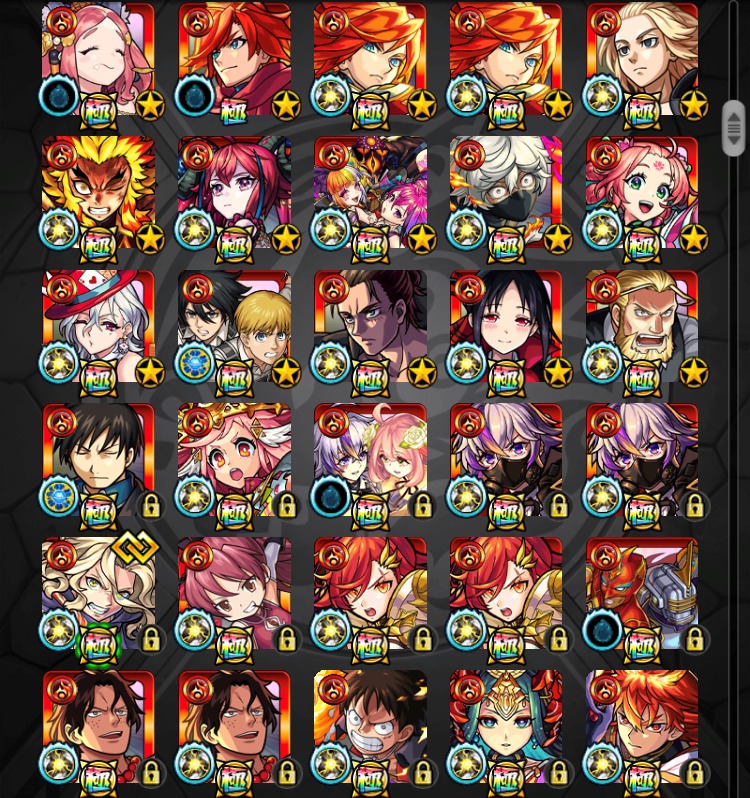Choose the black-haired girl with red eyes
Image resolution: width=750 pixels, height=798 pixels.
[x=506, y=327]
